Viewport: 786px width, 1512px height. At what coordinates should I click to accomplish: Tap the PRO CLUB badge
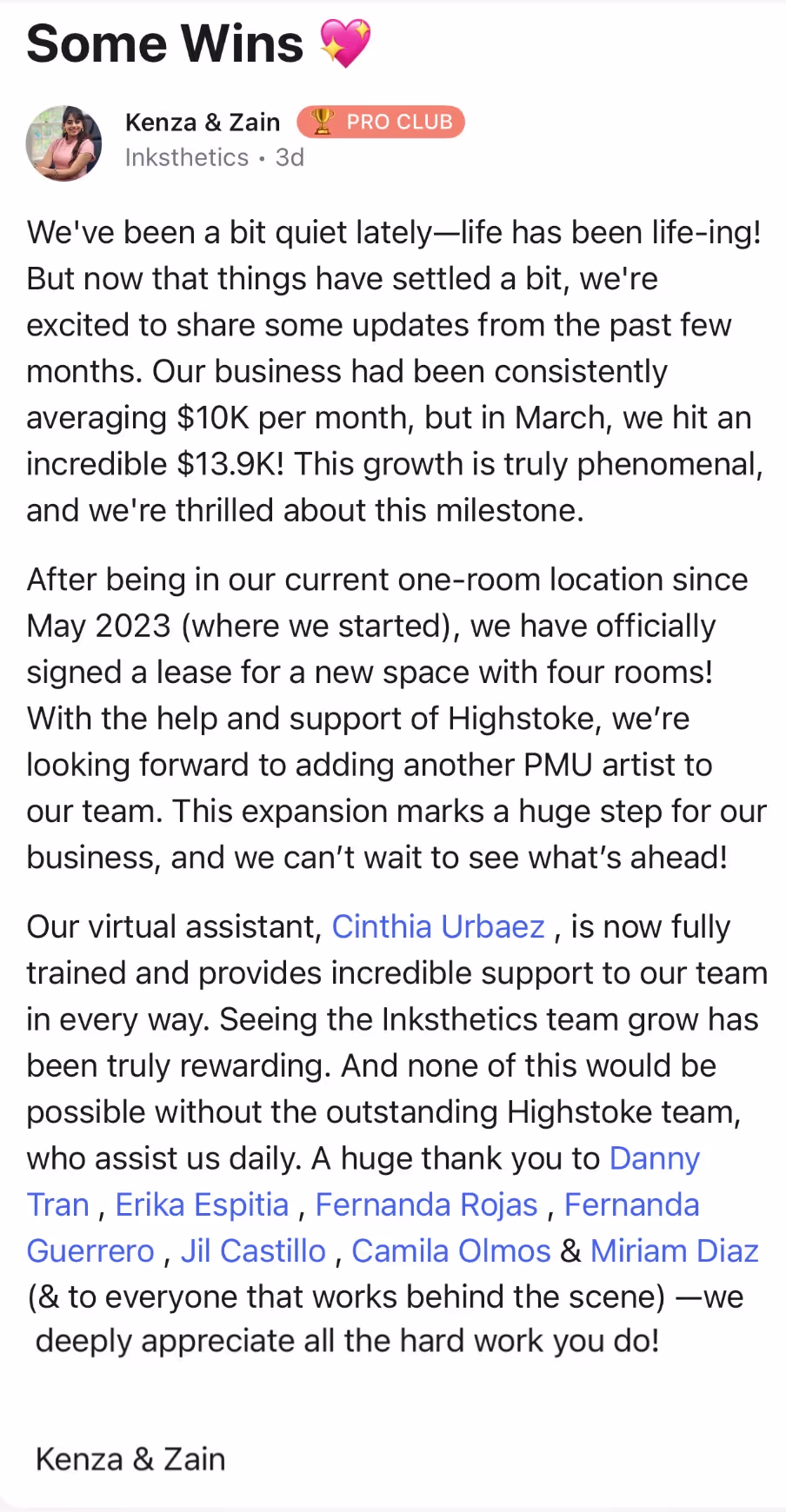(381, 122)
